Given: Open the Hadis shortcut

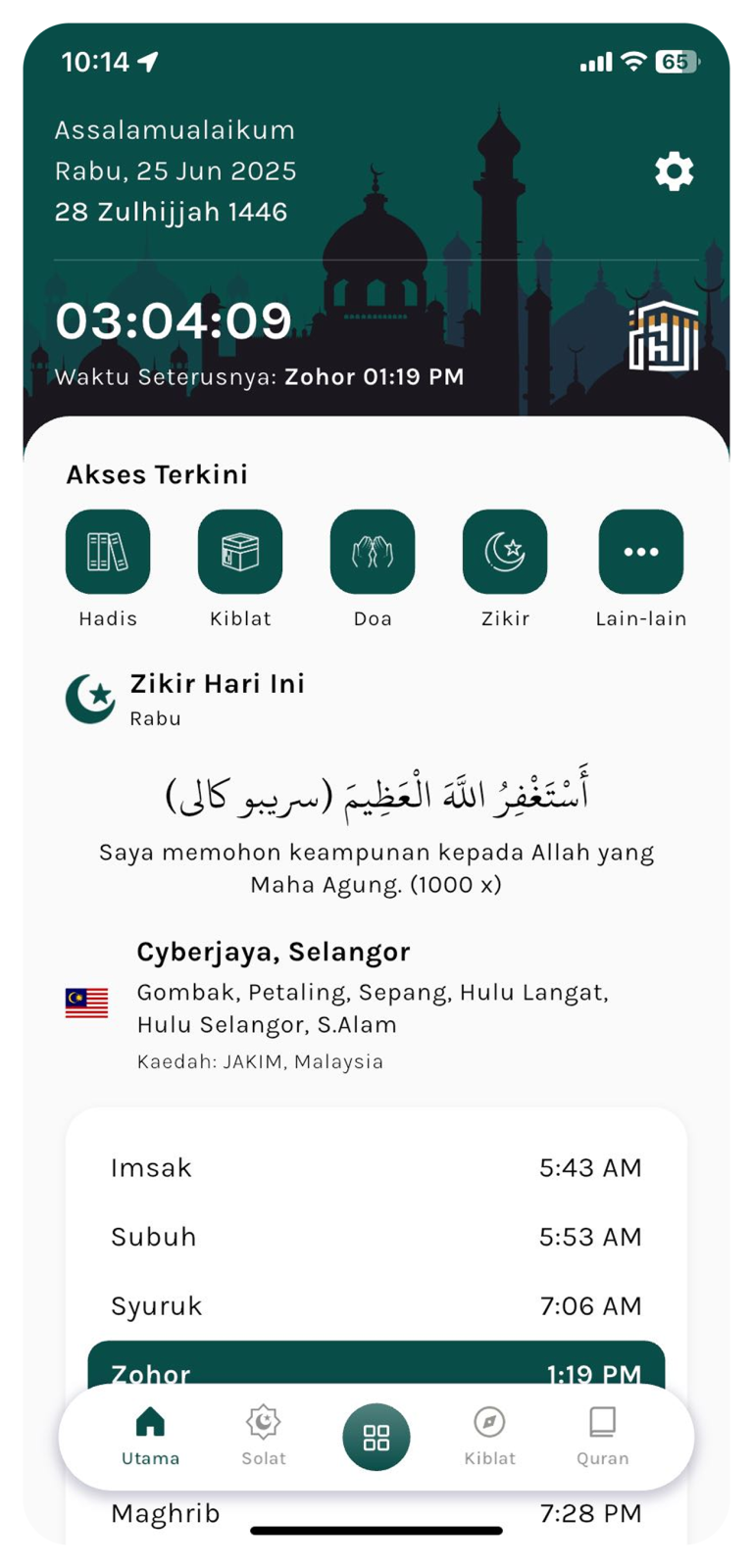Looking at the screenshot, I should click(108, 552).
